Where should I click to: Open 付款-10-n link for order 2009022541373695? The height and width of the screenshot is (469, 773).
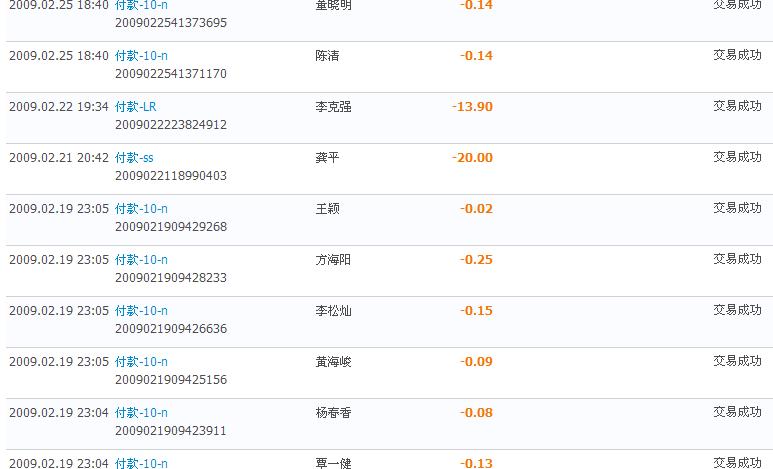[x=141, y=6]
